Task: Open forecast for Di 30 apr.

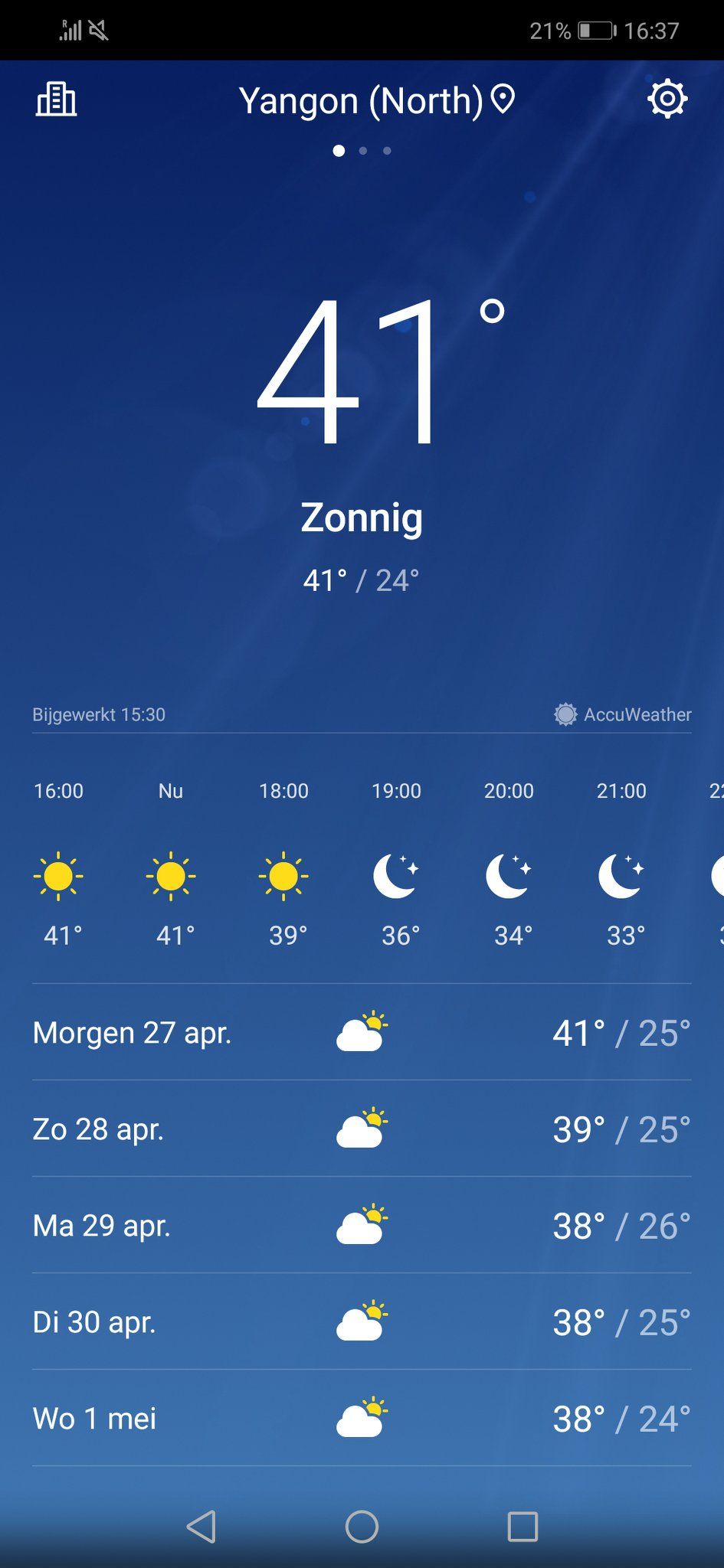Action: coord(362,1322)
